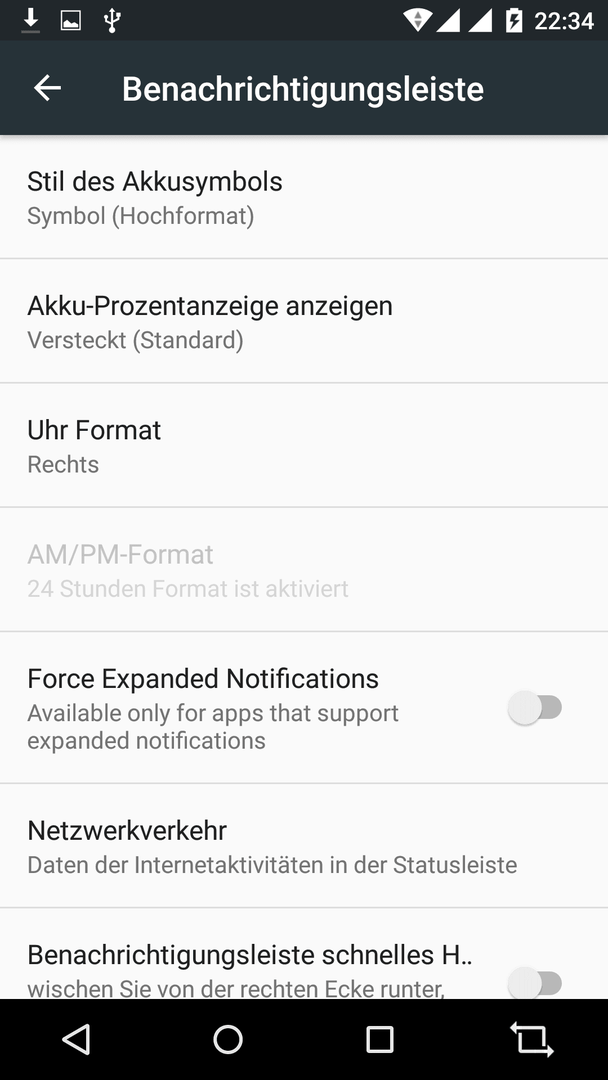Open recent apps from navigation bar

coord(379,1039)
